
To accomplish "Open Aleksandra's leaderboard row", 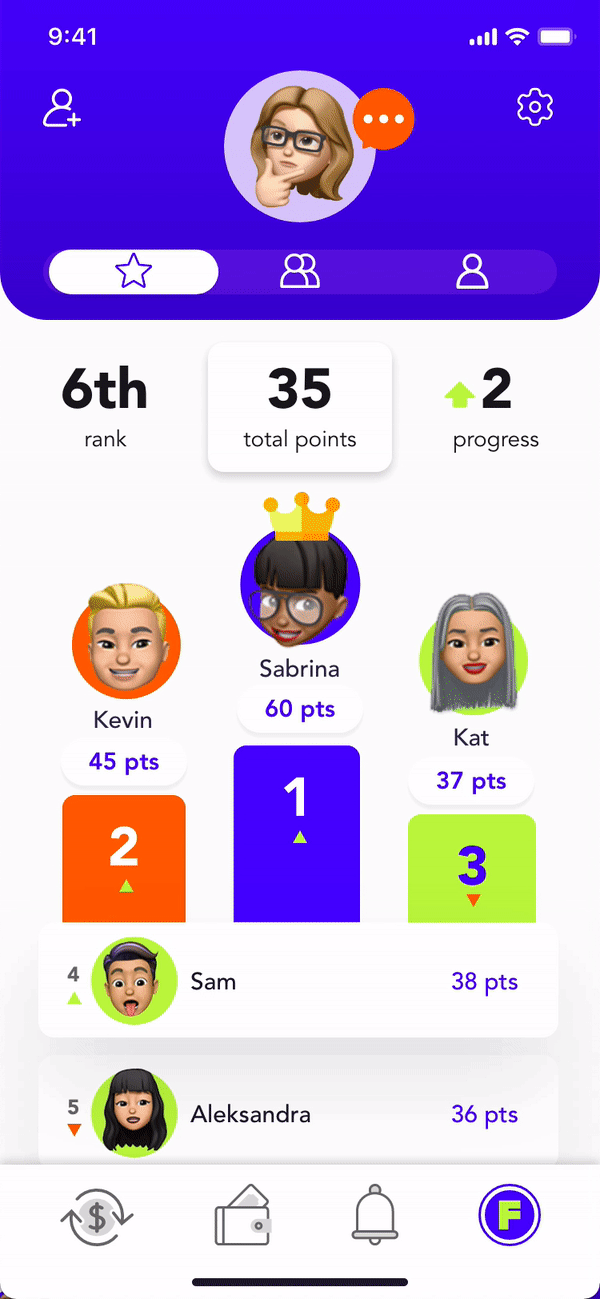I will coord(298,1113).
